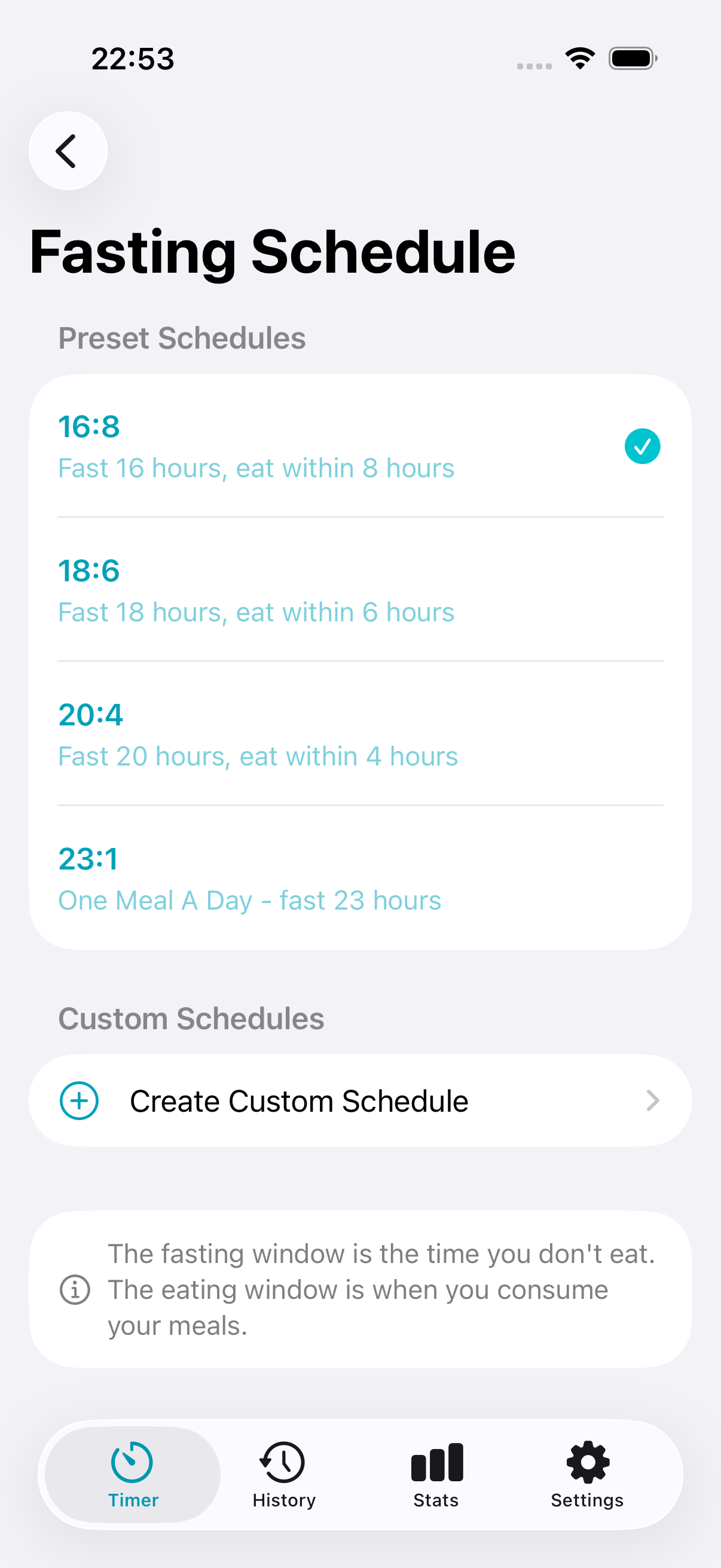Expand the Create Custom Schedule chevron
The width and height of the screenshot is (721, 1568).
pyautogui.click(x=652, y=1100)
